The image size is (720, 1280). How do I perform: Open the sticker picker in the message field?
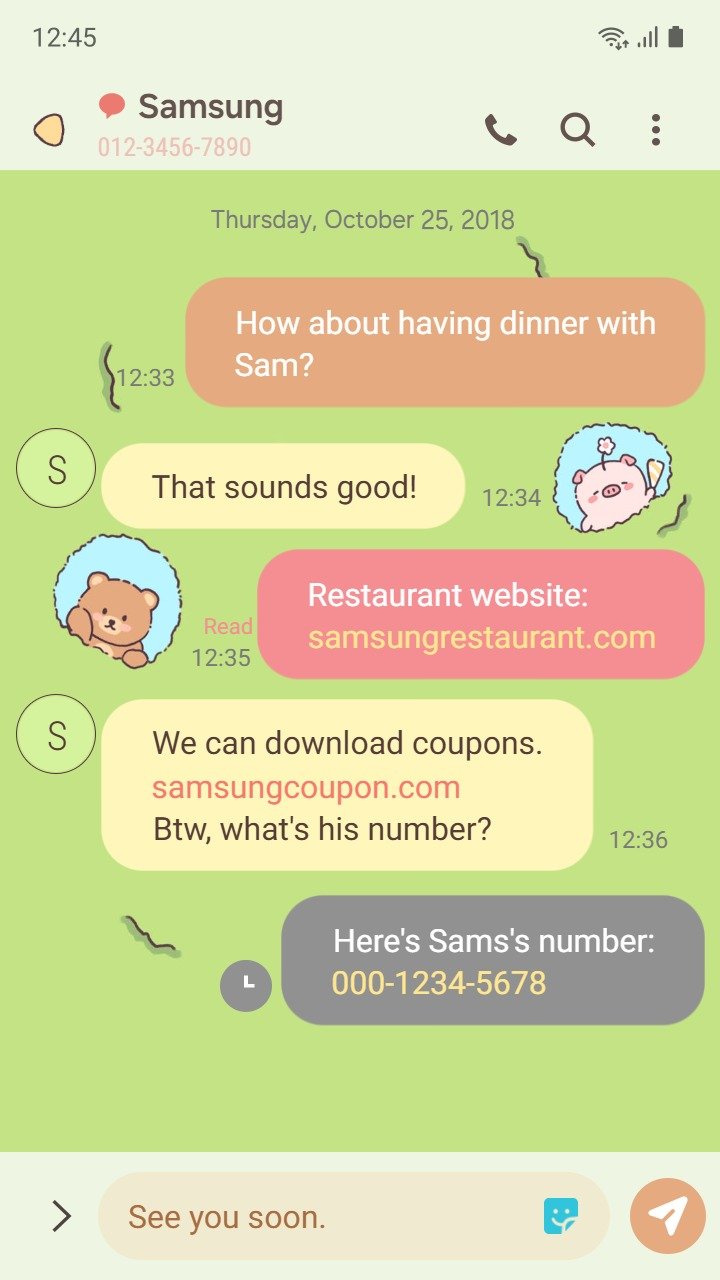[x=561, y=1216]
